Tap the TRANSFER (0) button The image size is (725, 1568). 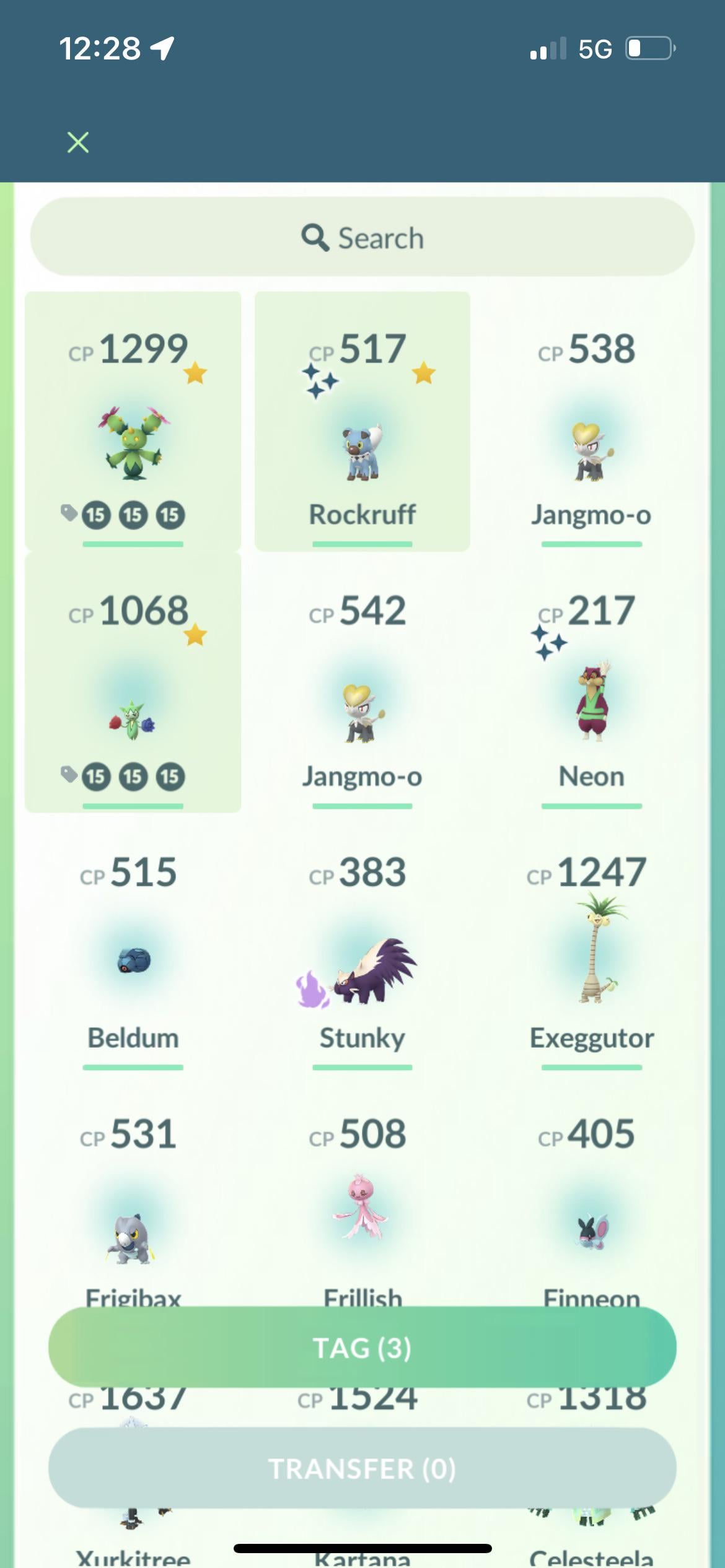point(362,1469)
